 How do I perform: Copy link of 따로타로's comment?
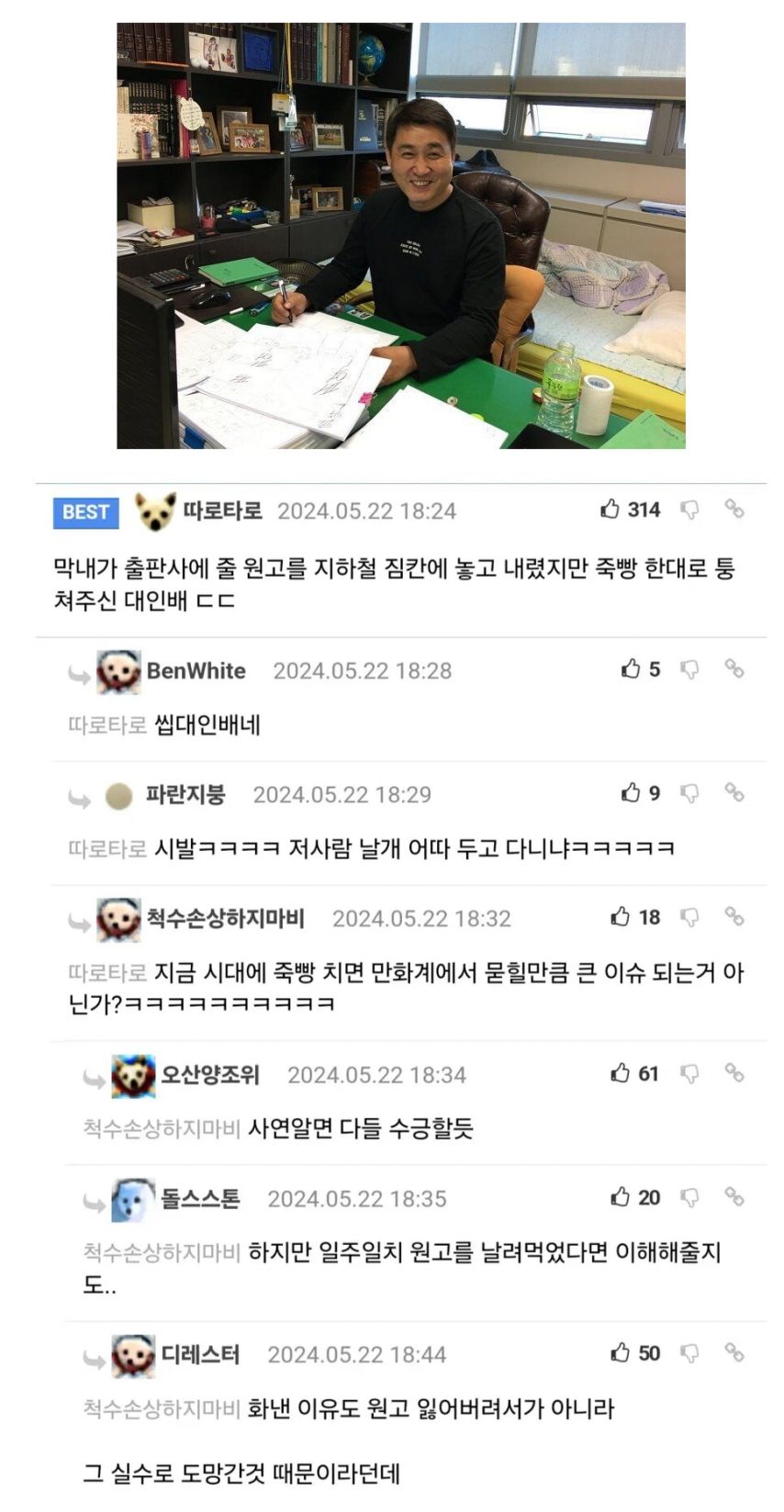click(x=734, y=509)
